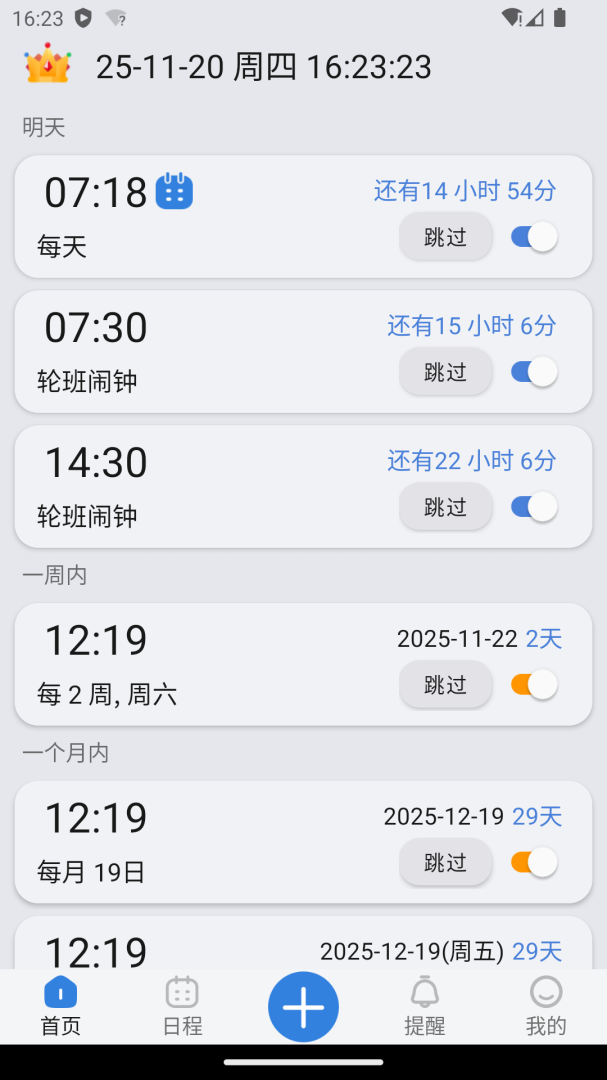Switch off the 每月 19日 alarm
Image resolution: width=607 pixels, height=1080 pixels.
click(x=534, y=862)
